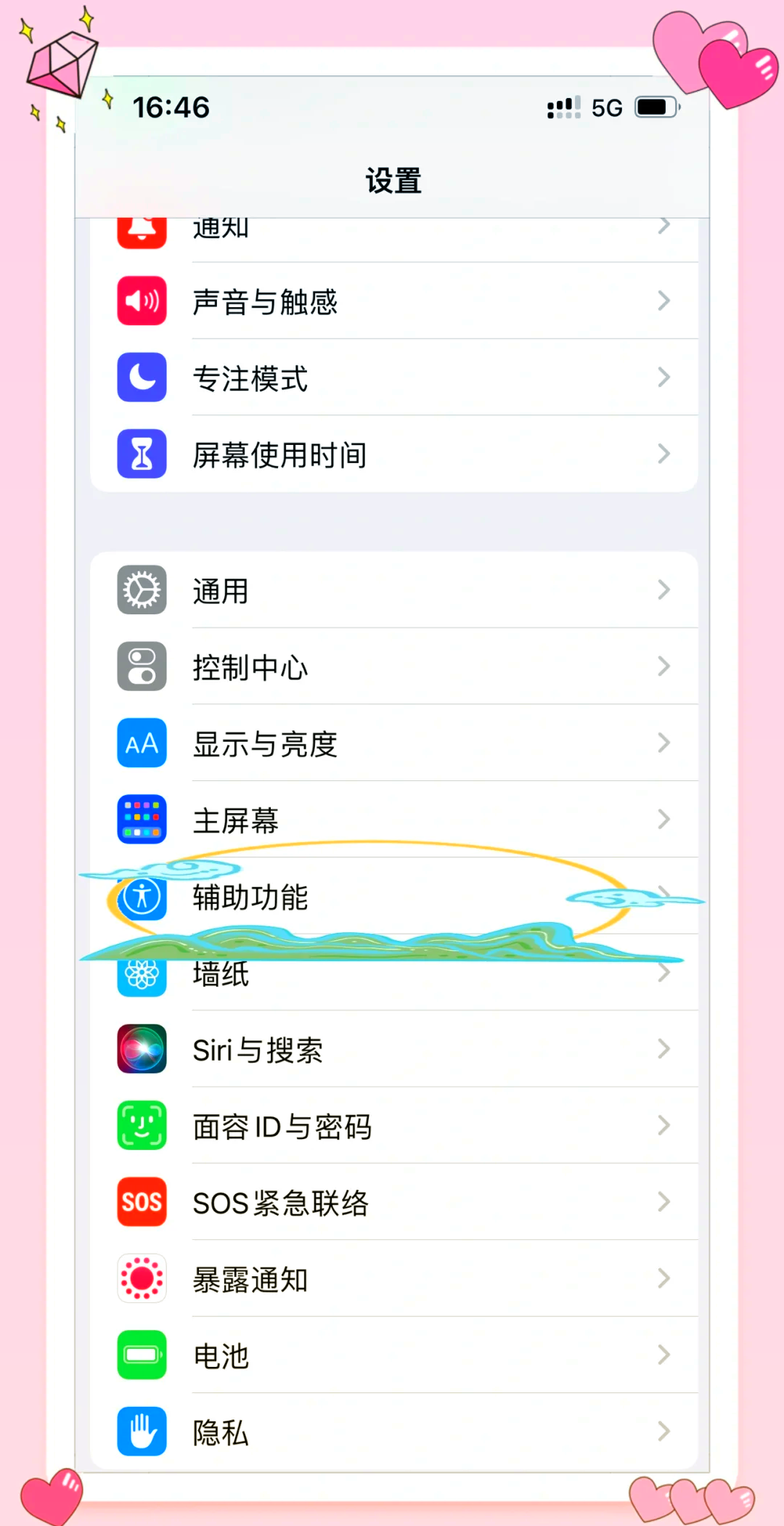
Task: Open SOS紧急联络 via its chevron
Action: point(664,1202)
